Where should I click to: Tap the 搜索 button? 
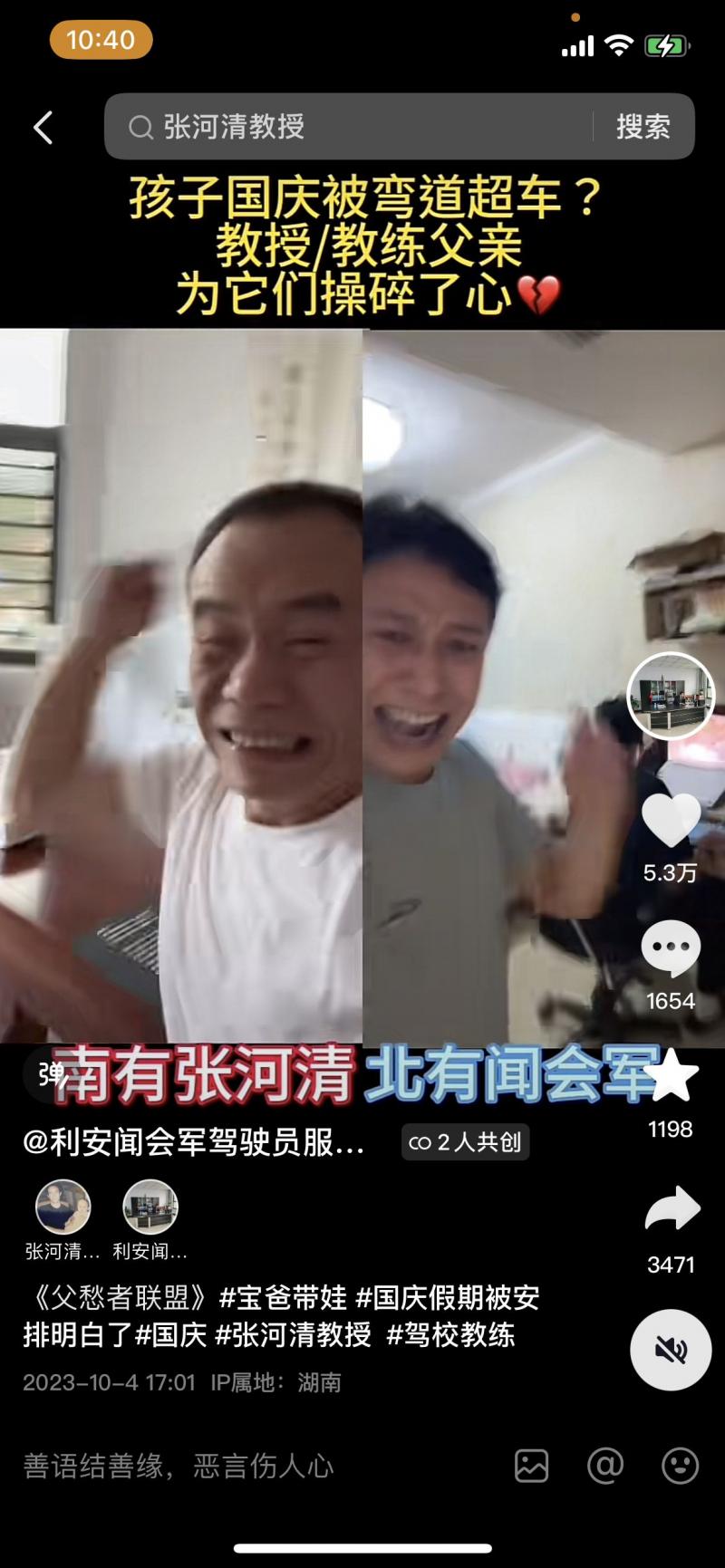(x=643, y=127)
